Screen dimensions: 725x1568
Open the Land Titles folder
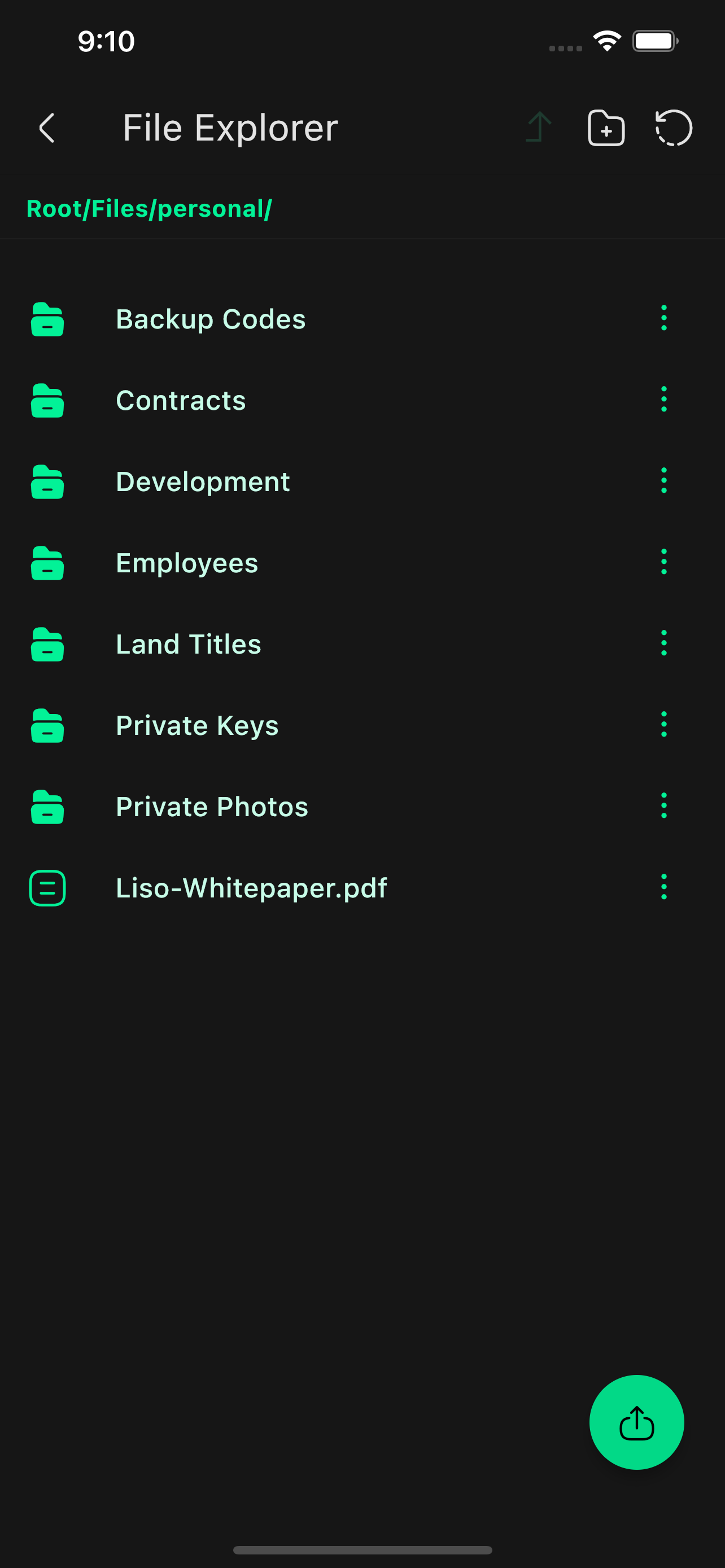tap(189, 644)
